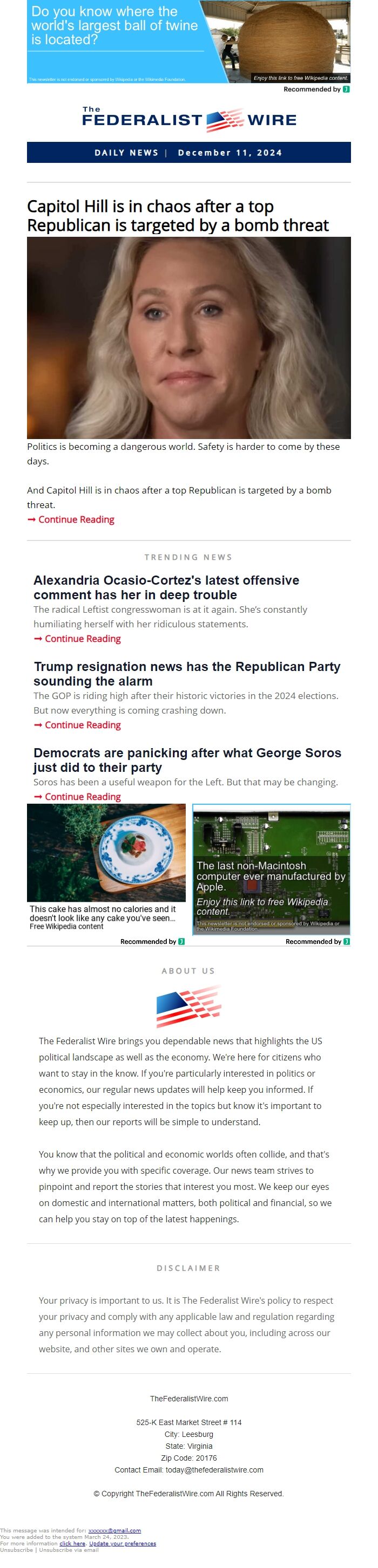Image resolution: width=378 pixels, height=1568 pixels.
Task: Open the Alexandria Ocasio-Cortez headline
Action: [x=166, y=587]
